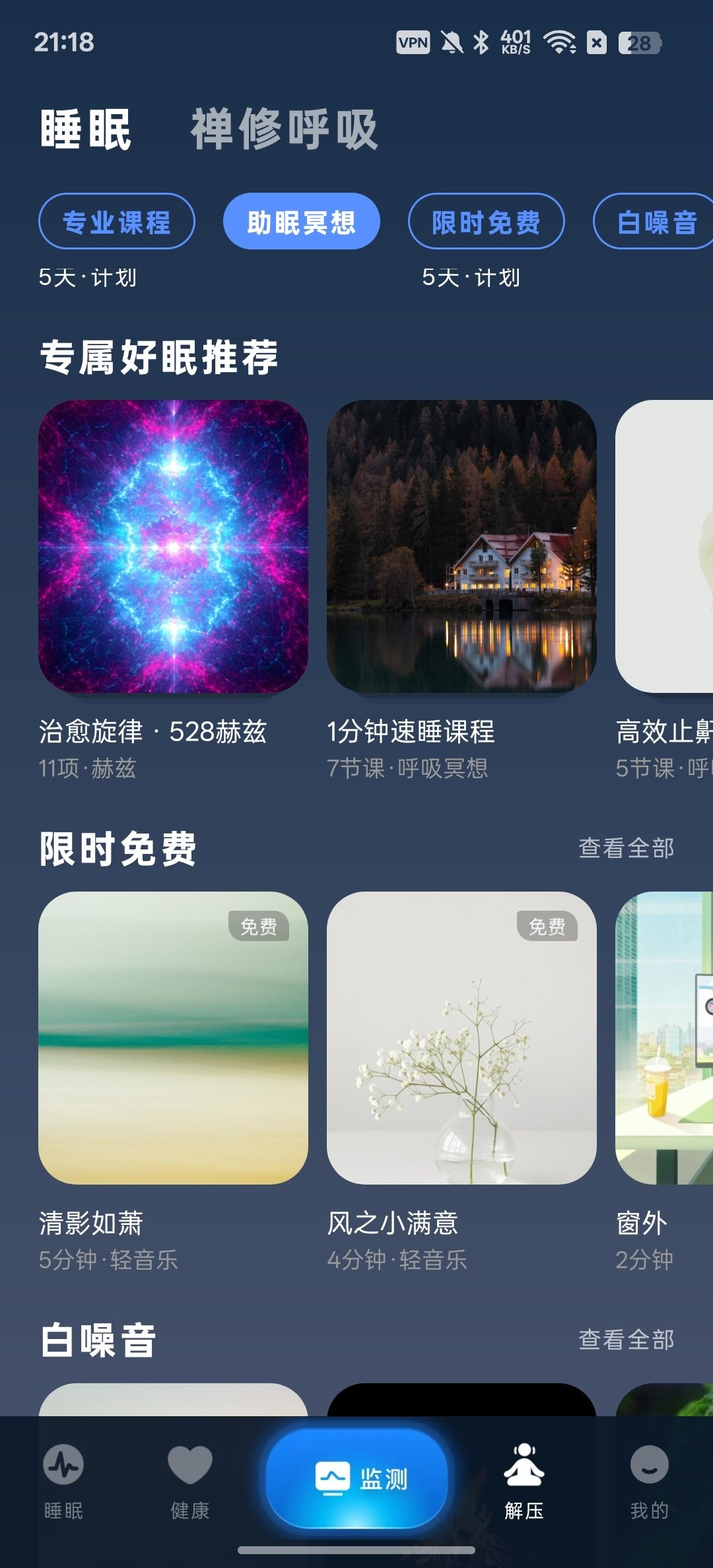Image resolution: width=713 pixels, height=1568 pixels.
Task: Switch to the 禅修呼吸 top tab
Action: (285, 129)
